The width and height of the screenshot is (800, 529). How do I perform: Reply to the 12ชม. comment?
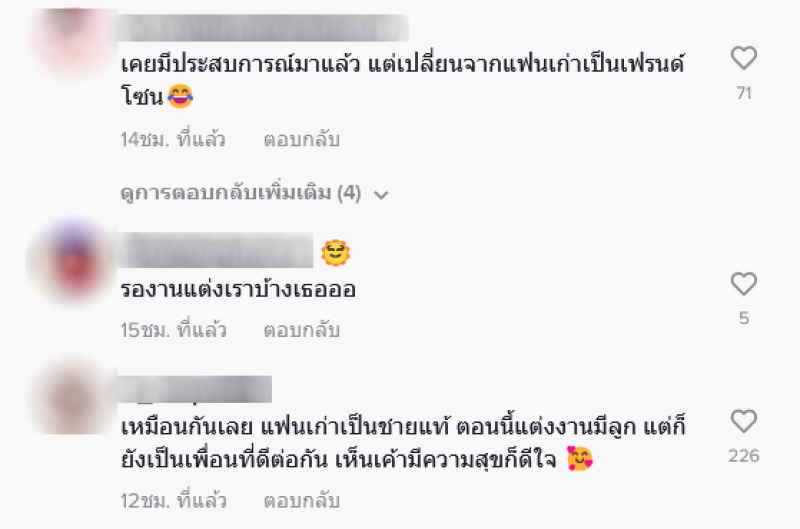[x=301, y=499]
